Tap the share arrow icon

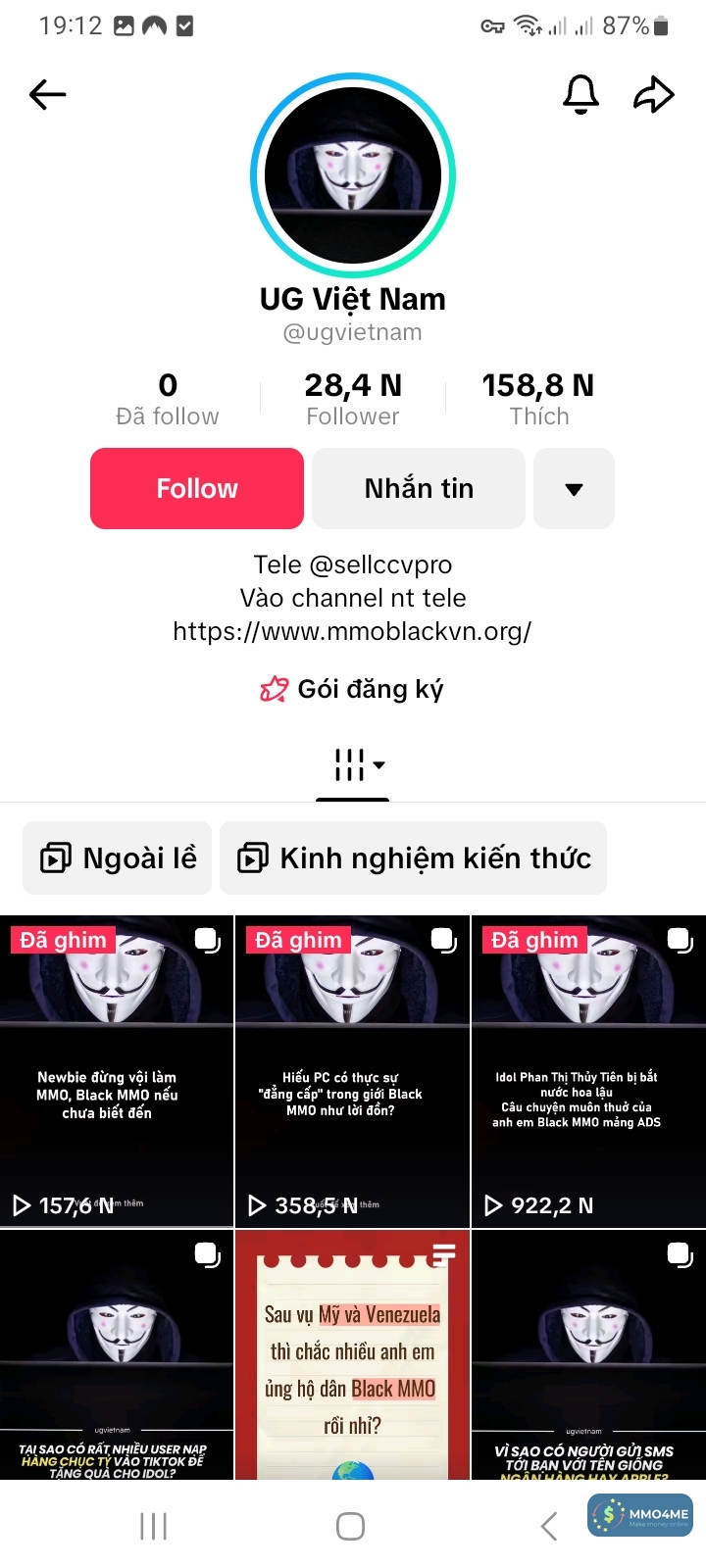pos(653,93)
